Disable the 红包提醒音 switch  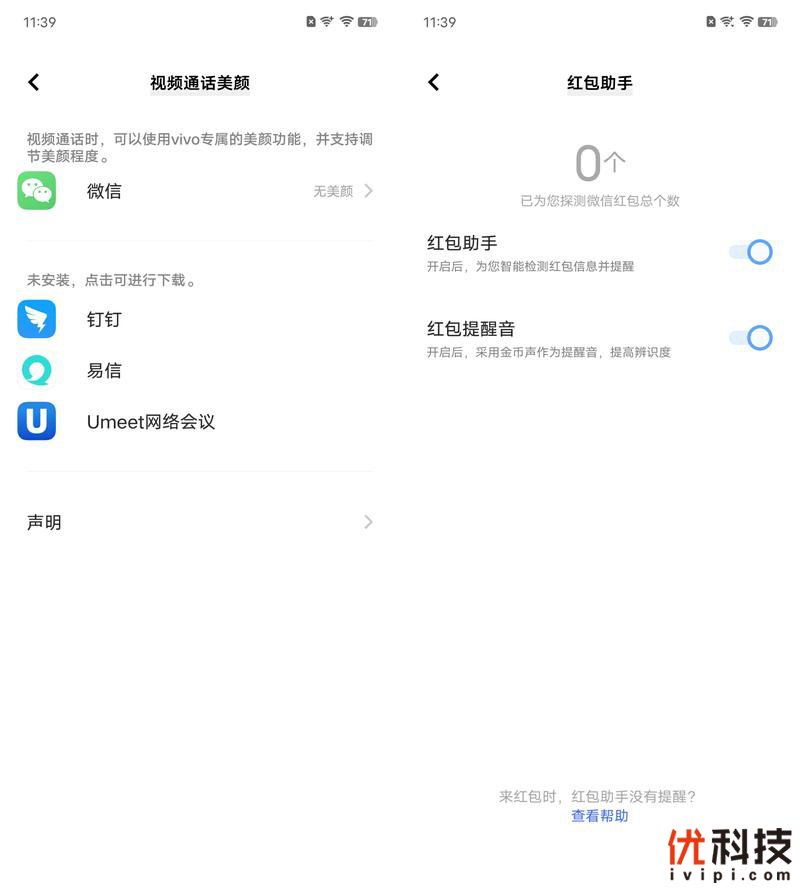point(751,338)
